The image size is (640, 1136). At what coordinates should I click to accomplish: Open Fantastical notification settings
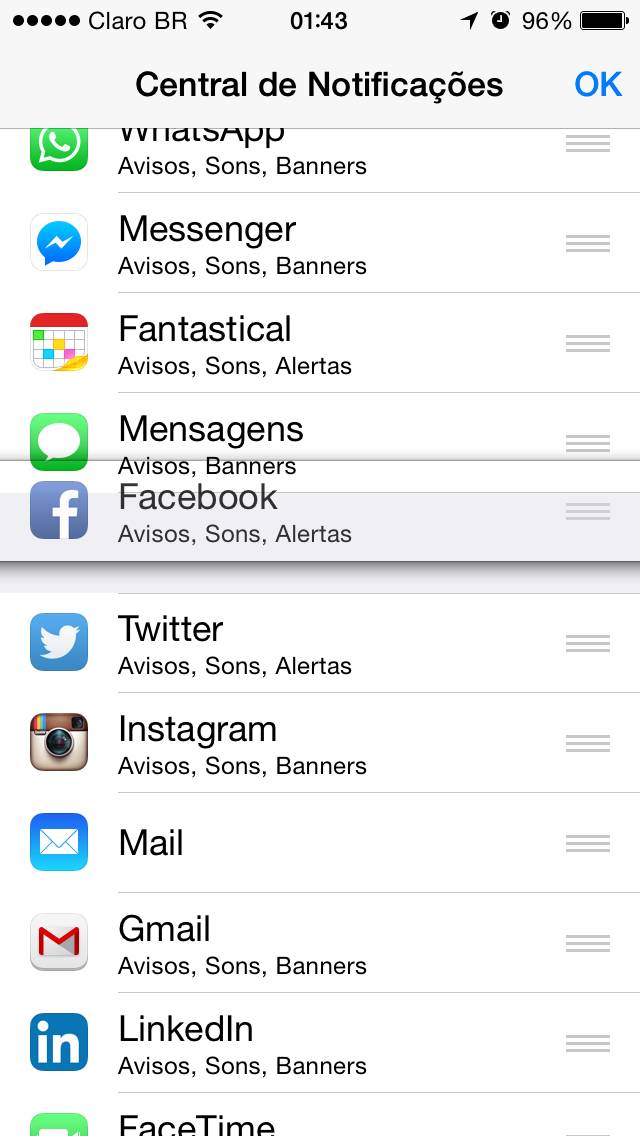coord(320,343)
